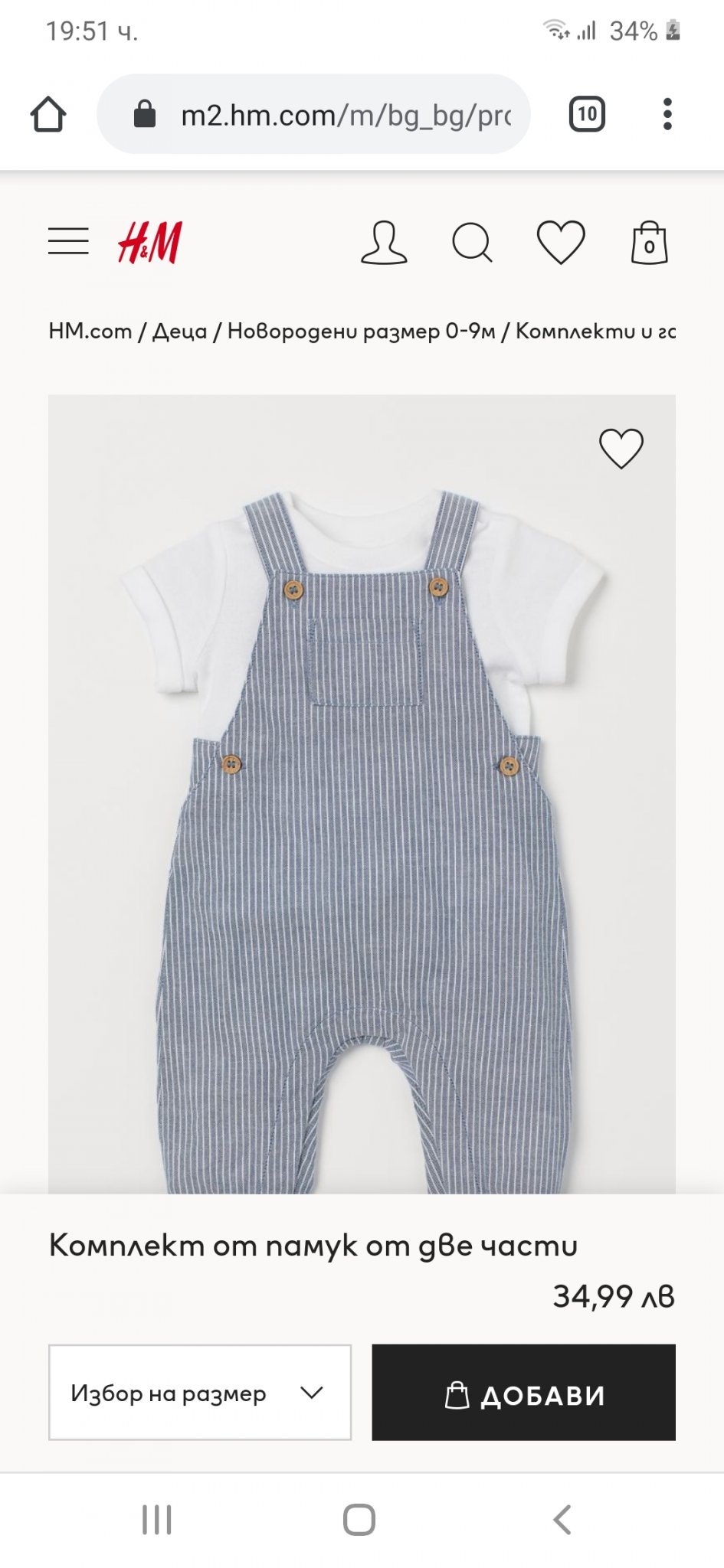Open the browser home page
This screenshot has height=1568, width=724.
click(48, 115)
